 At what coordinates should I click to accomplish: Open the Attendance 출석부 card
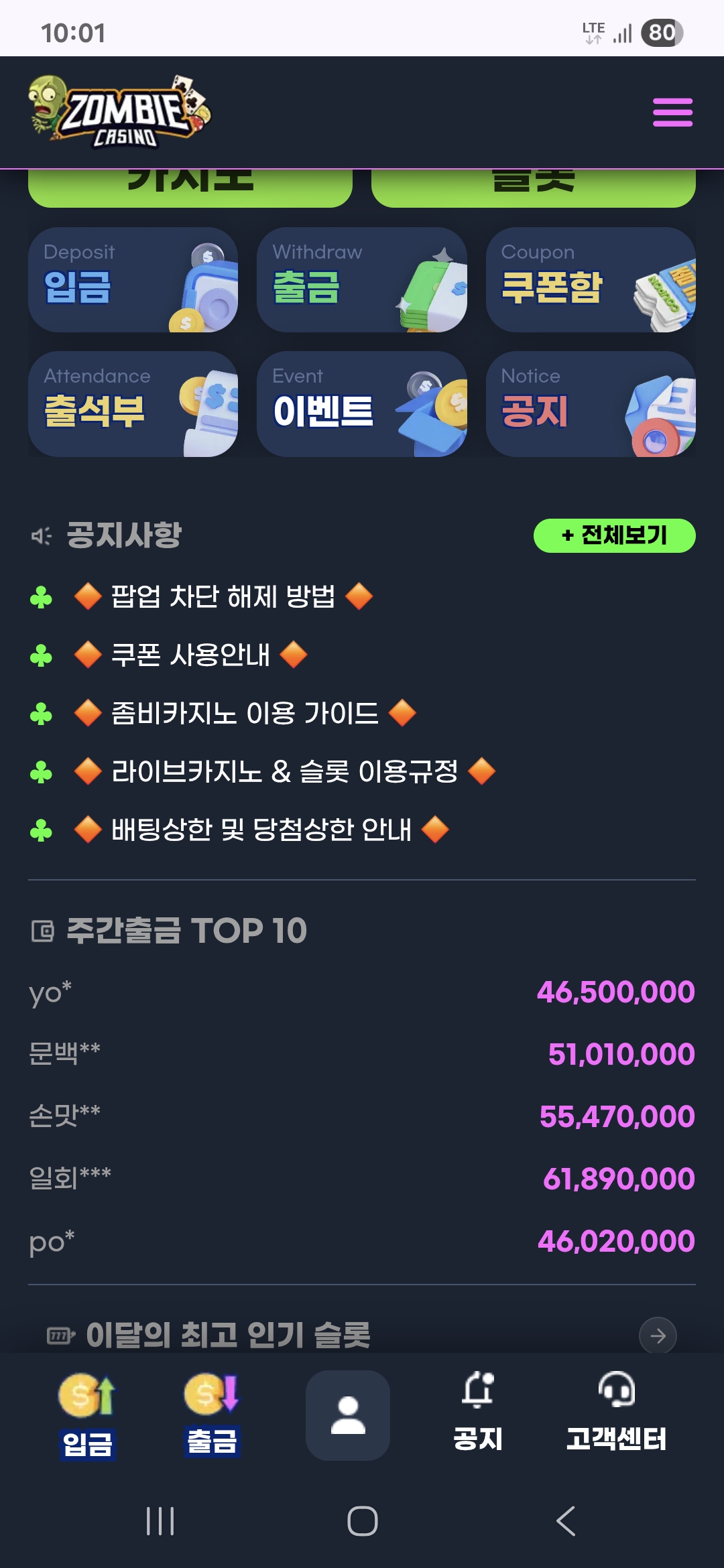pyautogui.click(x=133, y=404)
